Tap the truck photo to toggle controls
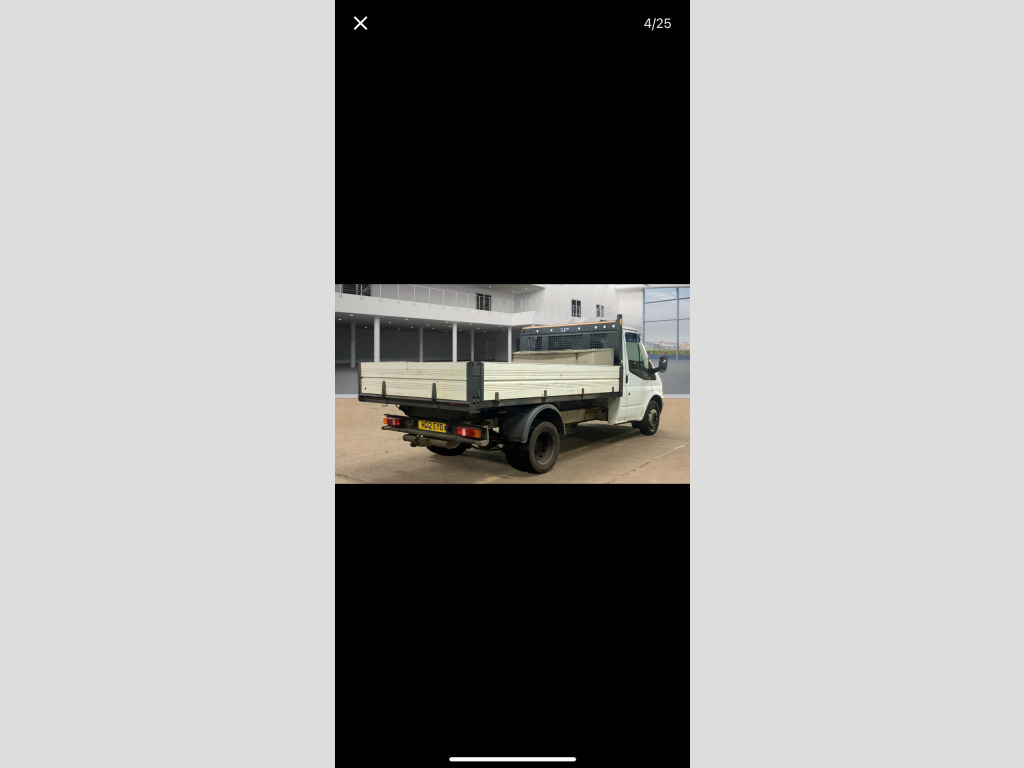The height and width of the screenshot is (768, 1024). click(512, 384)
